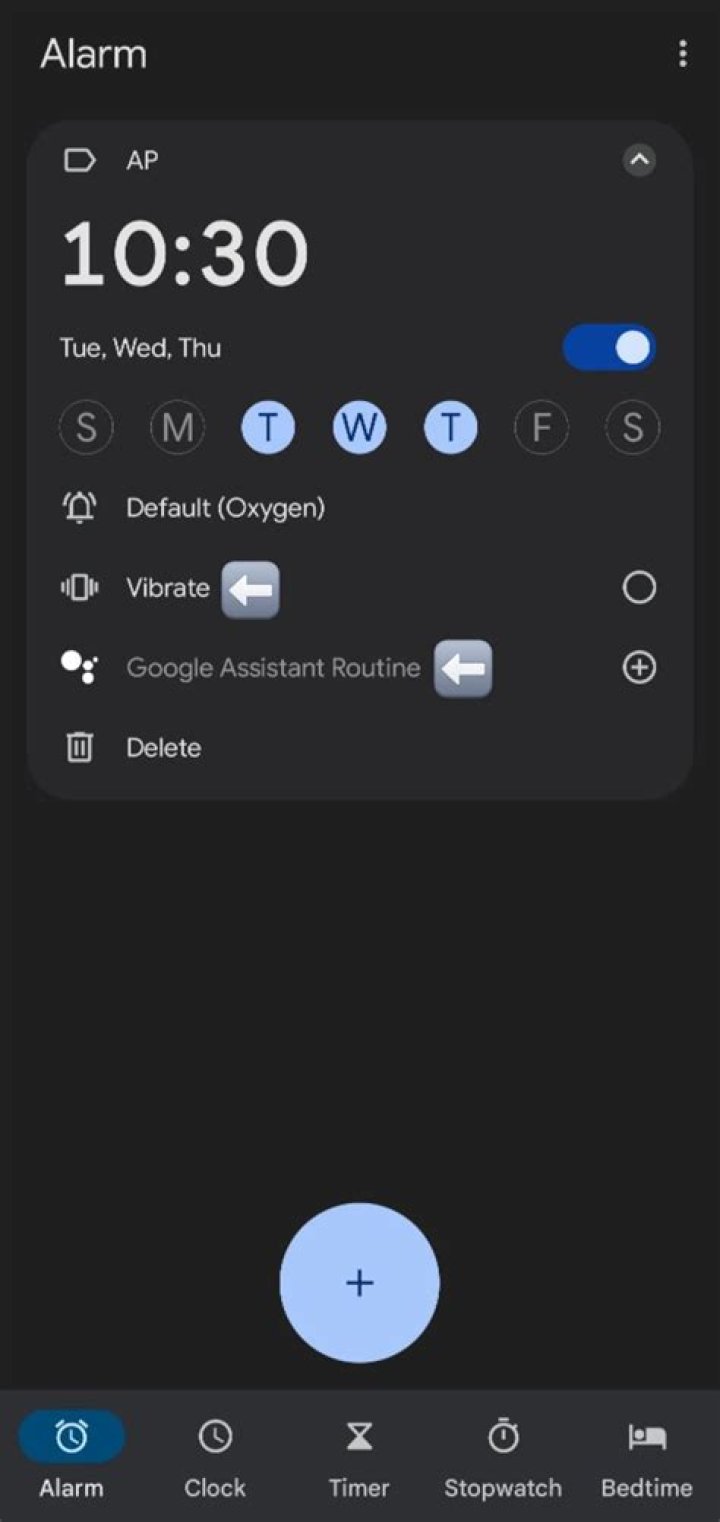Open the Stopwatch tab
The height and width of the screenshot is (1522, 720).
503,1456
